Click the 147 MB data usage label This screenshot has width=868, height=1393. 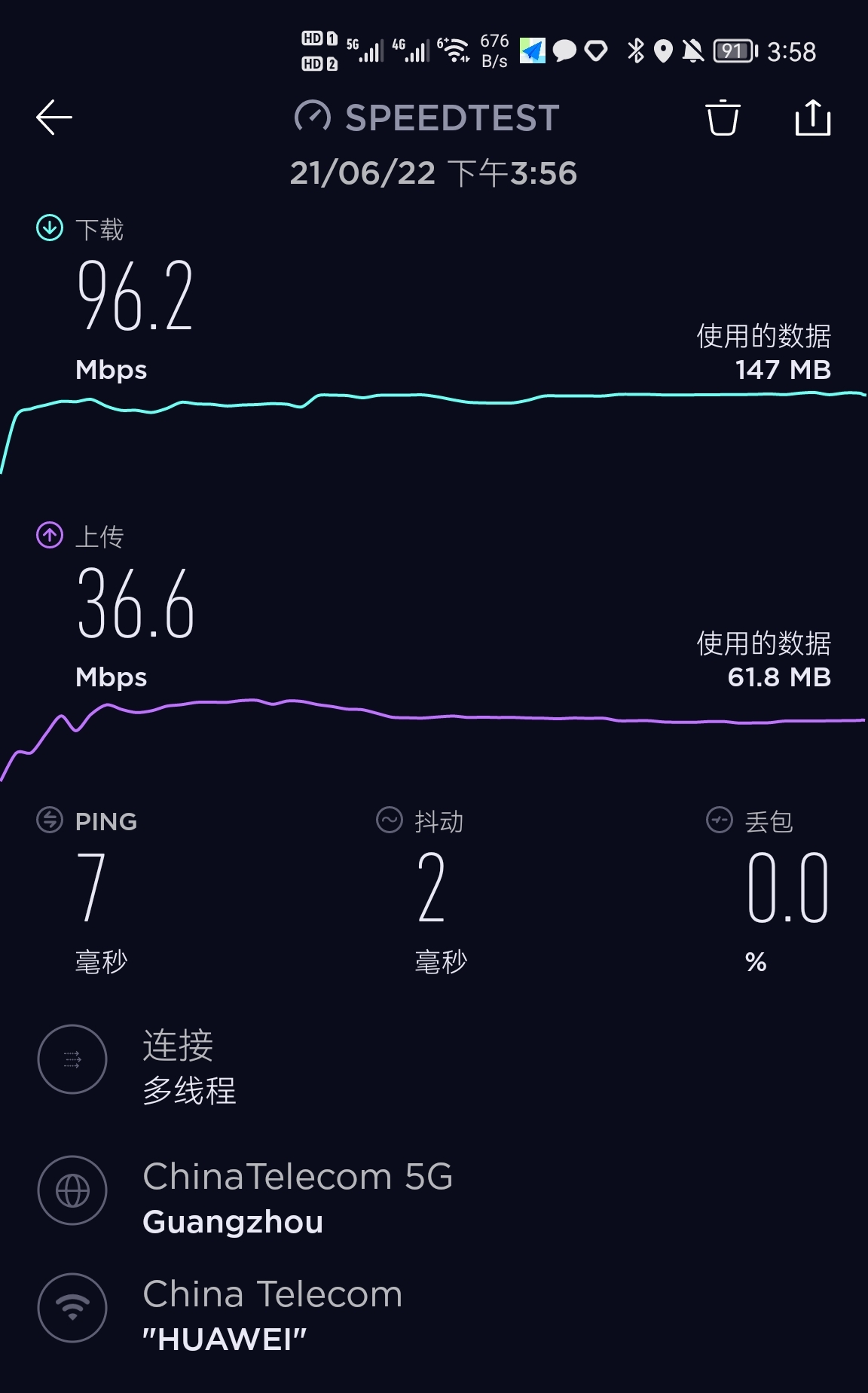coord(782,370)
